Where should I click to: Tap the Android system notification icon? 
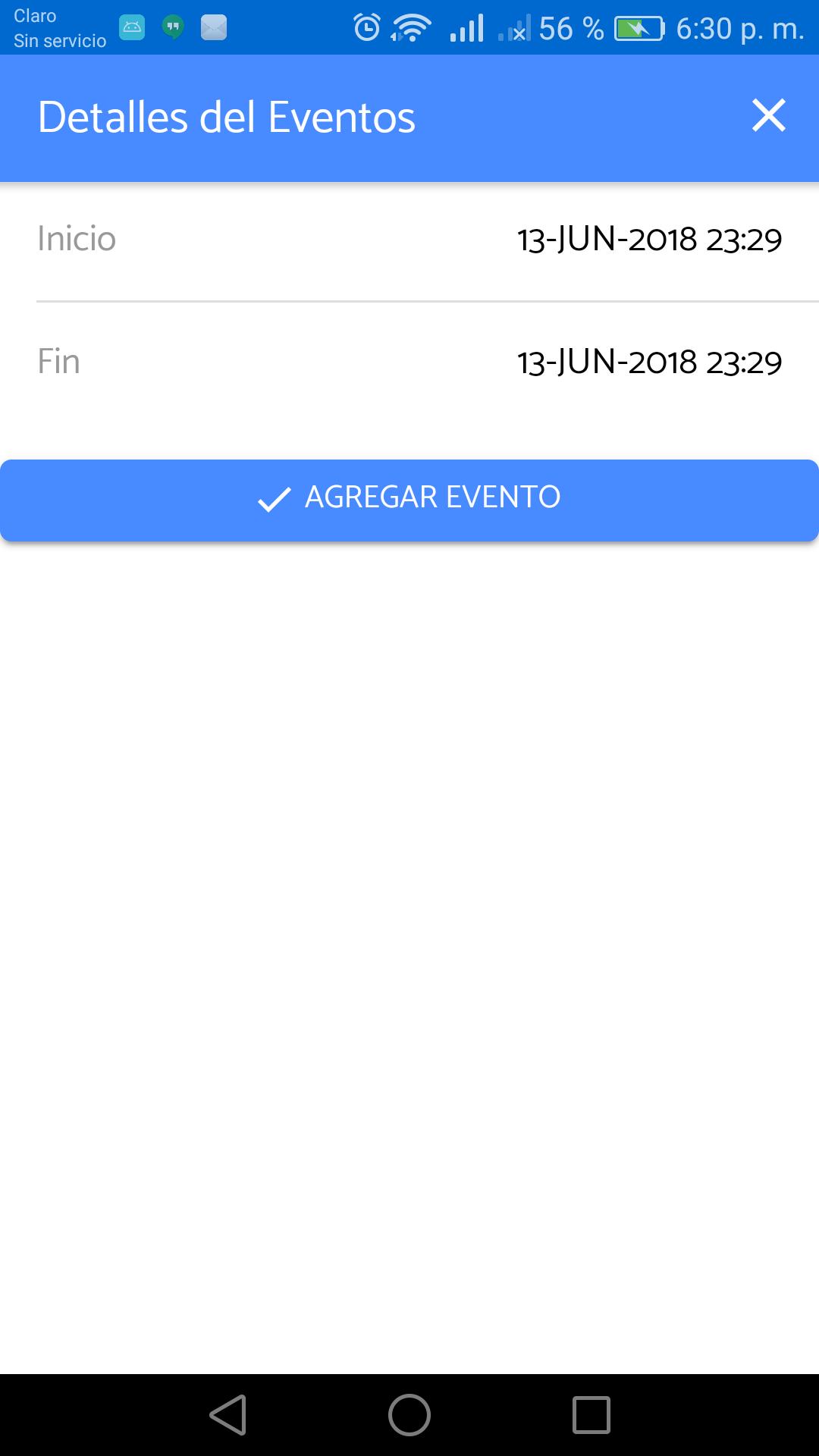132,27
